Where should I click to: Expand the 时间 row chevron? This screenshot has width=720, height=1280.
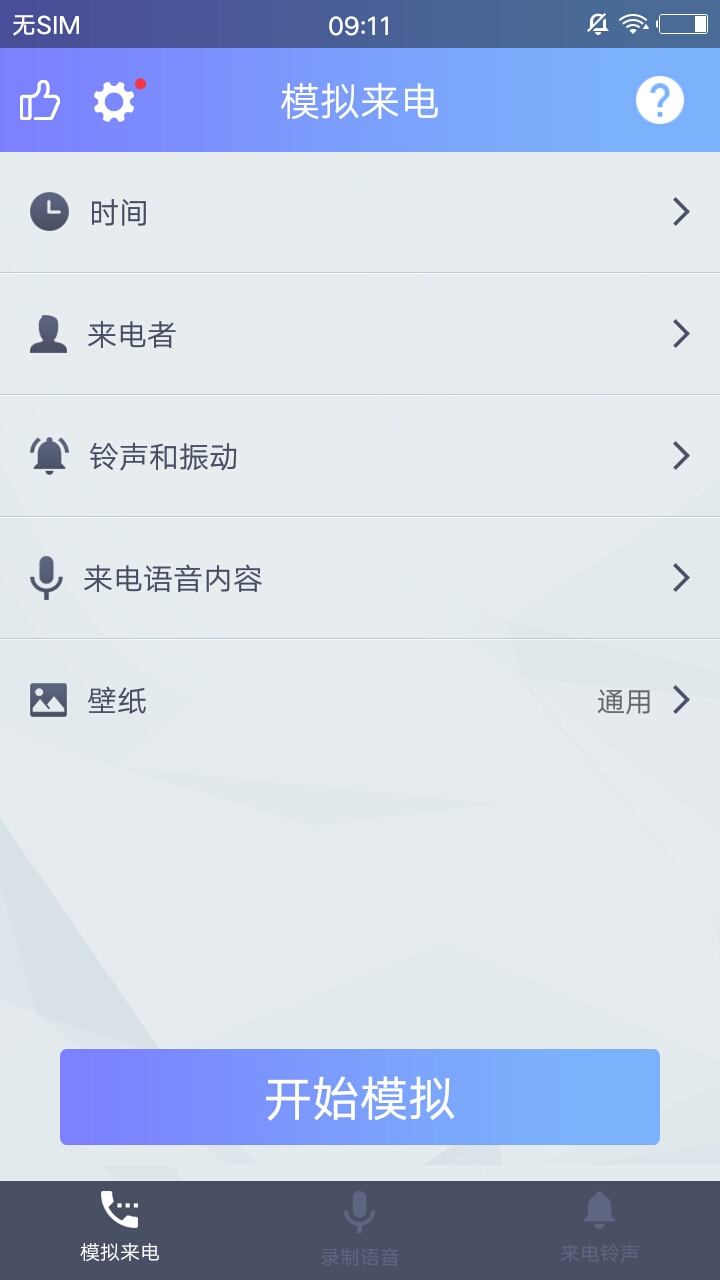click(682, 212)
